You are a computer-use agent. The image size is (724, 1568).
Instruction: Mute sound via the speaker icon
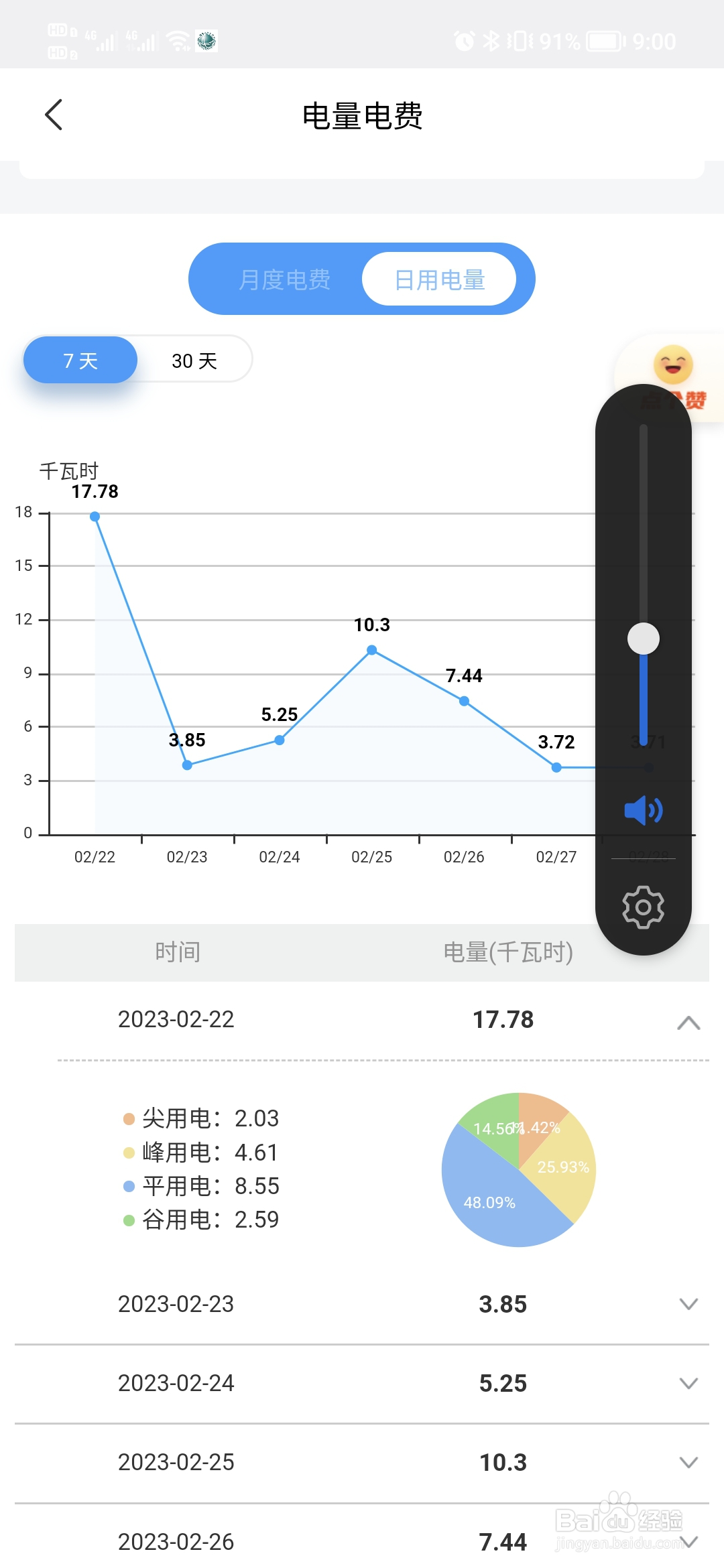pos(644,810)
